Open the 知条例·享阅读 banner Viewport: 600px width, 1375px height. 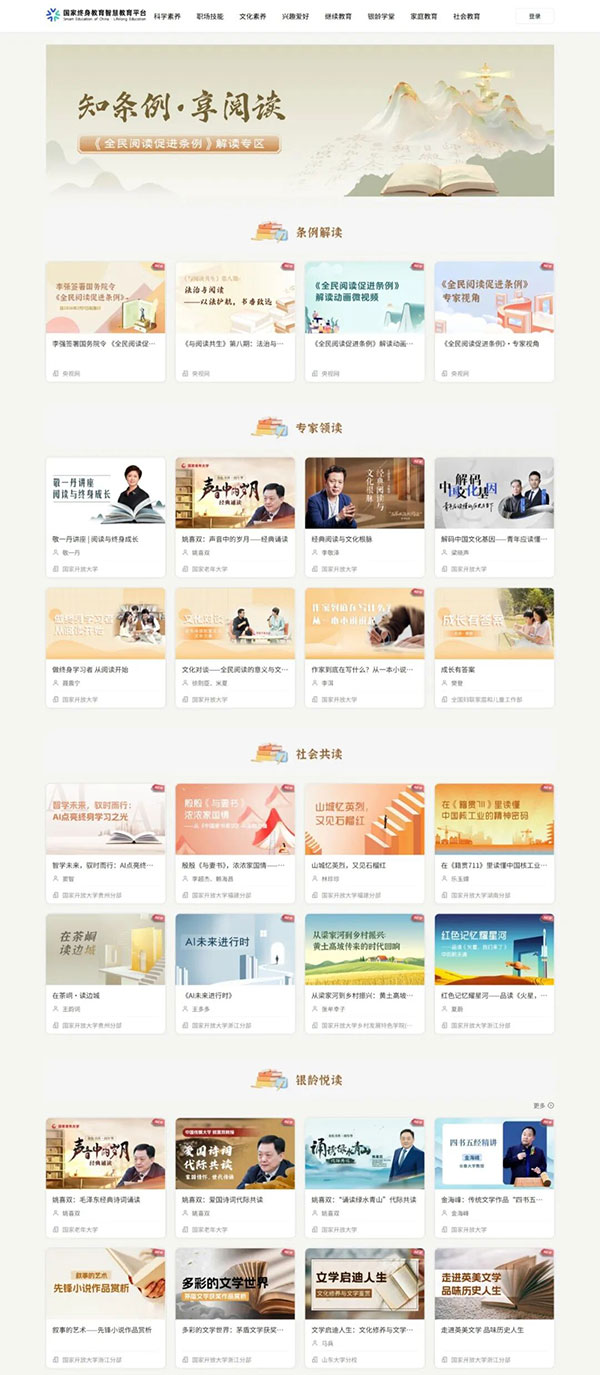point(300,120)
